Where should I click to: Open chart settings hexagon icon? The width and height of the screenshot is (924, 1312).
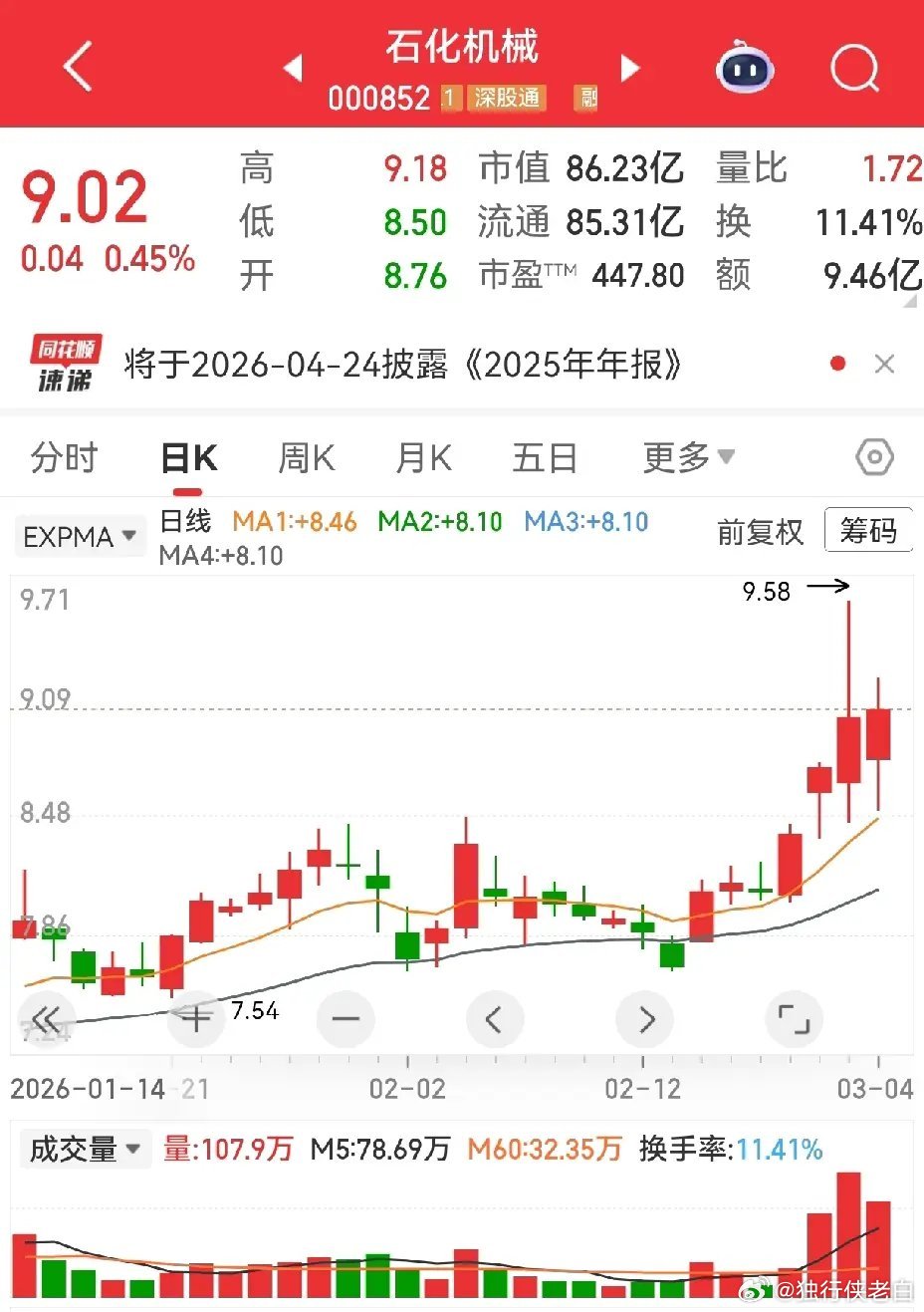(x=874, y=458)
